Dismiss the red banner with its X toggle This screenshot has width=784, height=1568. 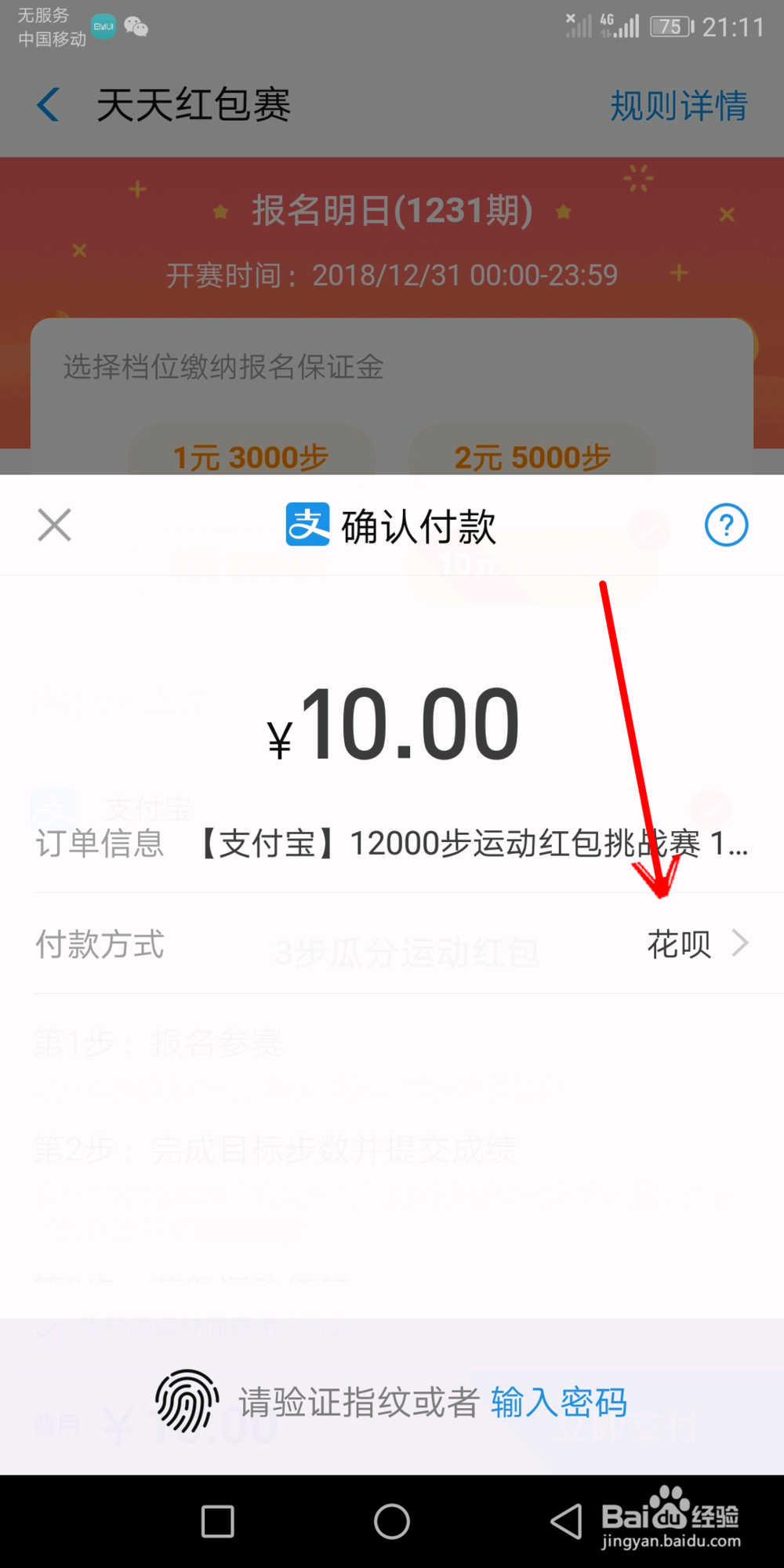(x=725, y=213)
